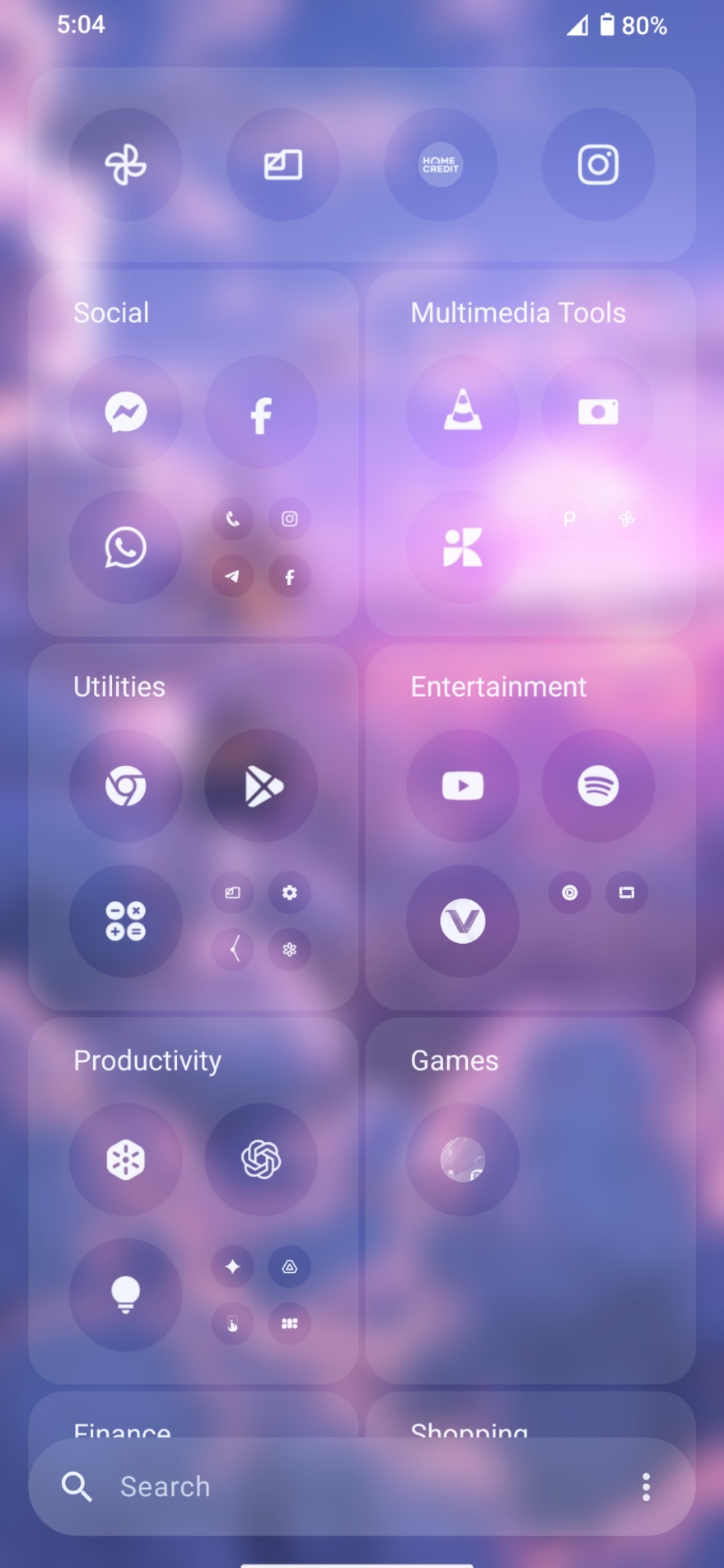
Task: Launch the Home Credit app
Action: coord(440,165)
